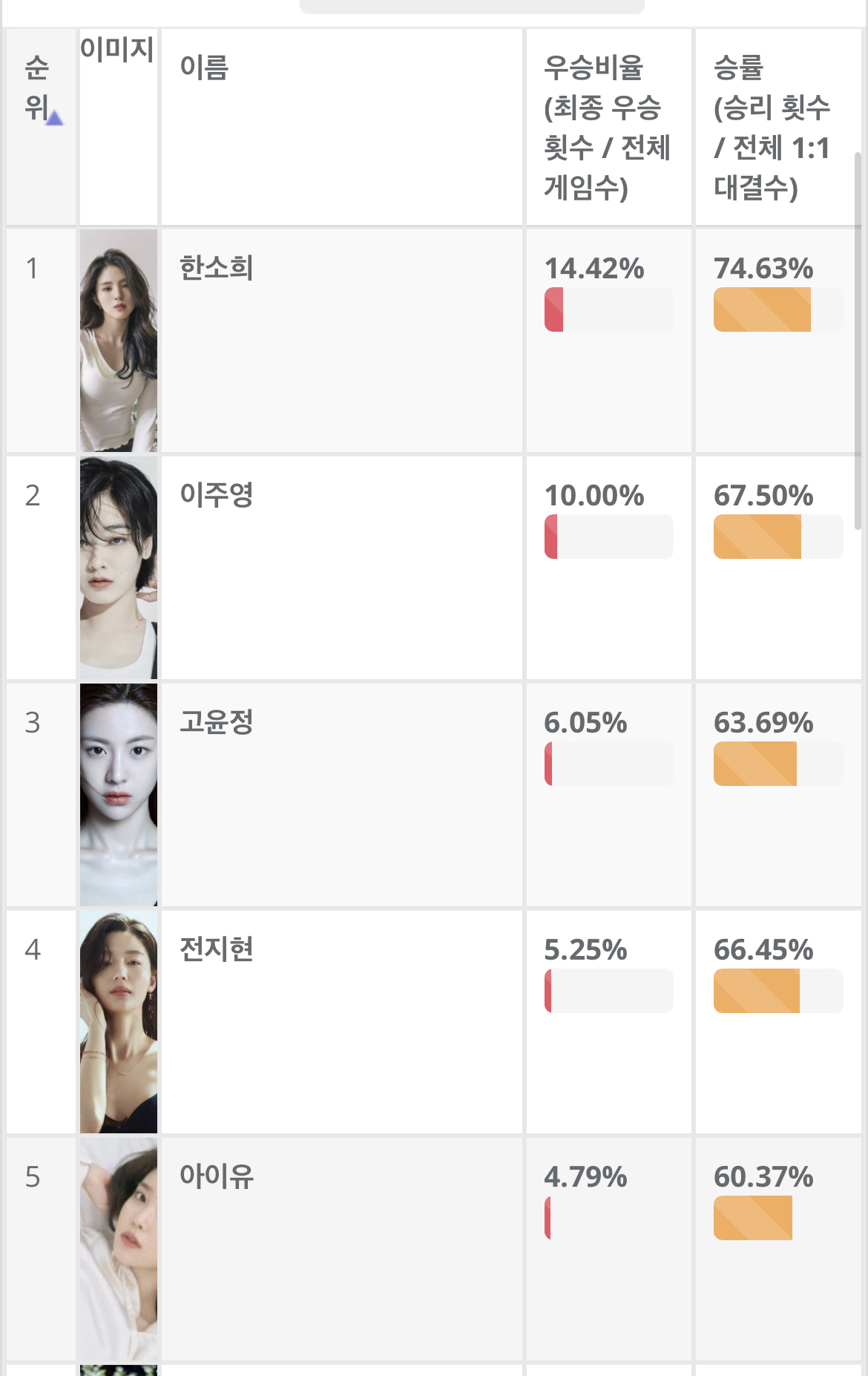Sort the table by 이름 header
Viewport: 868px width, 1376px height.
coord(205,68)
